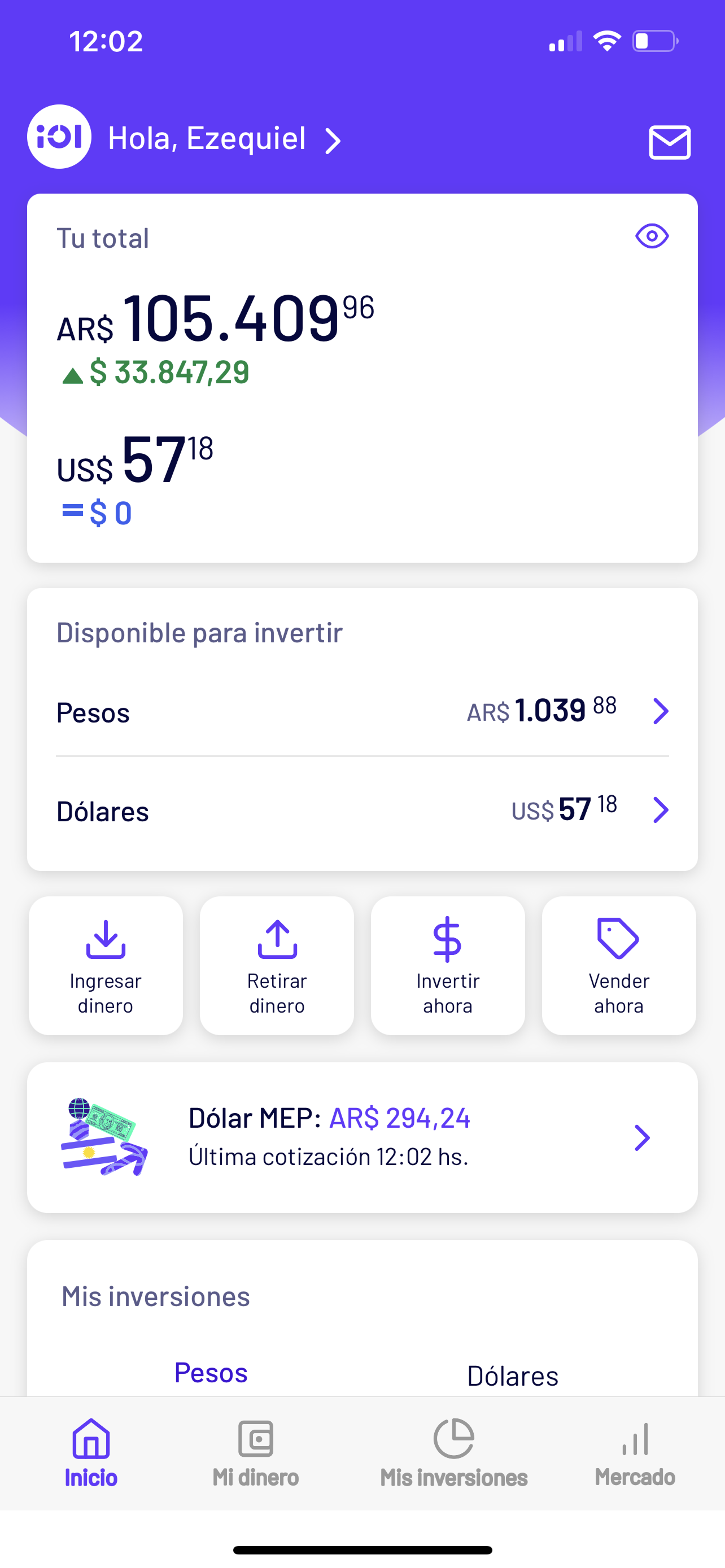Go to Inicio in bottom navigation
This screenshot has height=1568, width=725.
(x=91, y=1453)
